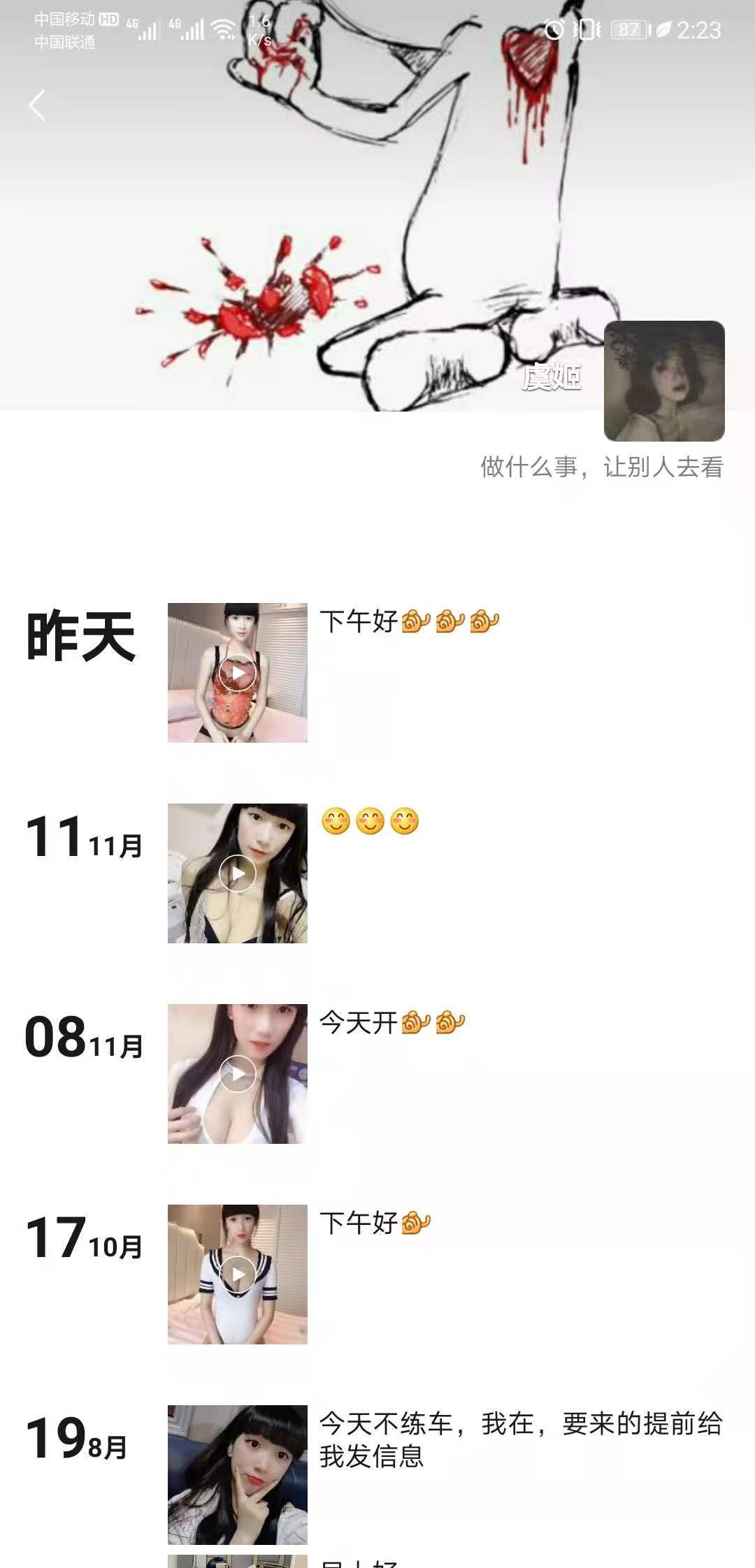The image size is (755, 1568).
Task: Play yesterday's 下午好 video post
Action: click(238, 672)
